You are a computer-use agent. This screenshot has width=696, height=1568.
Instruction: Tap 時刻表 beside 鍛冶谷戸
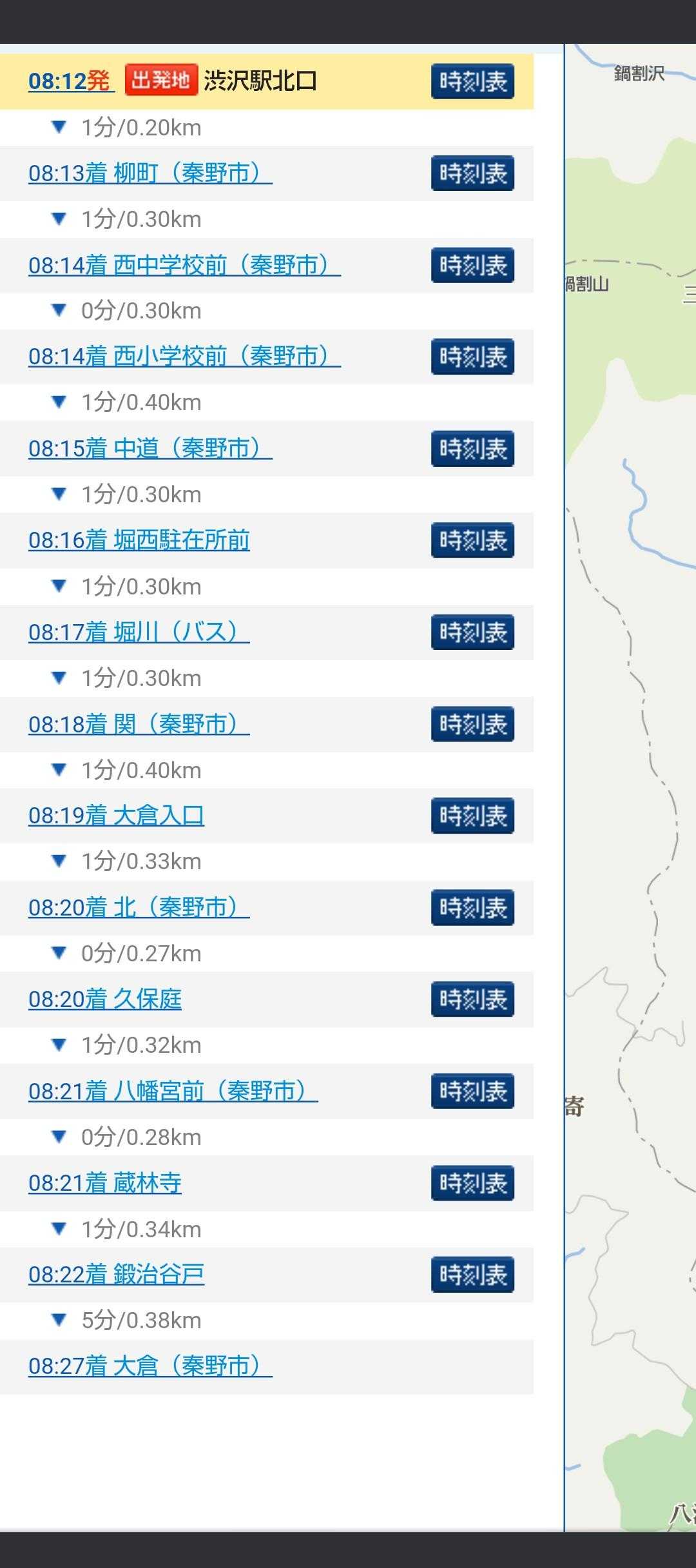click(472, 1274)
